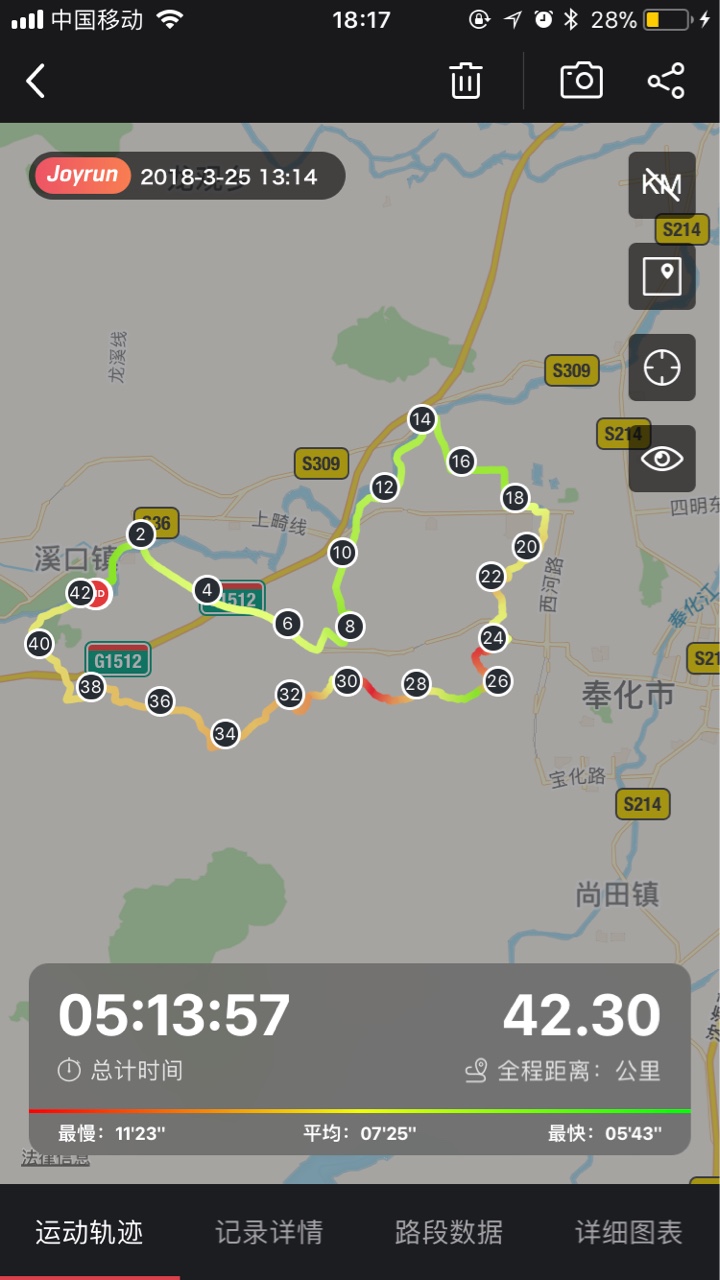The width and height of the screenshot is (720, 1280).
Task: Open the 详细图表 tab
Action: 629,1232
